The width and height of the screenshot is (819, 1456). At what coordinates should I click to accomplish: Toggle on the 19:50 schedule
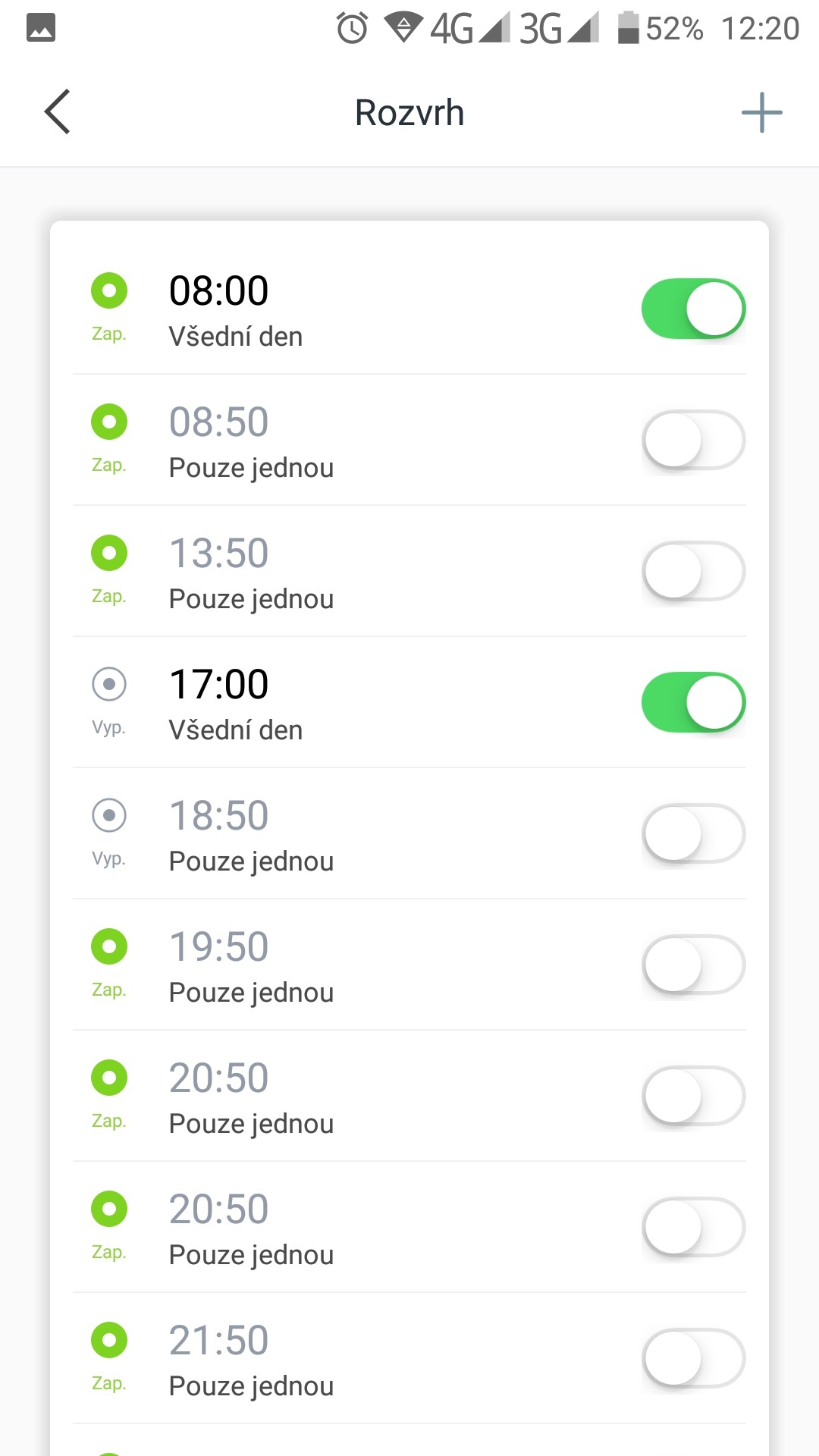pyautogui.click(x=693, y=965)
